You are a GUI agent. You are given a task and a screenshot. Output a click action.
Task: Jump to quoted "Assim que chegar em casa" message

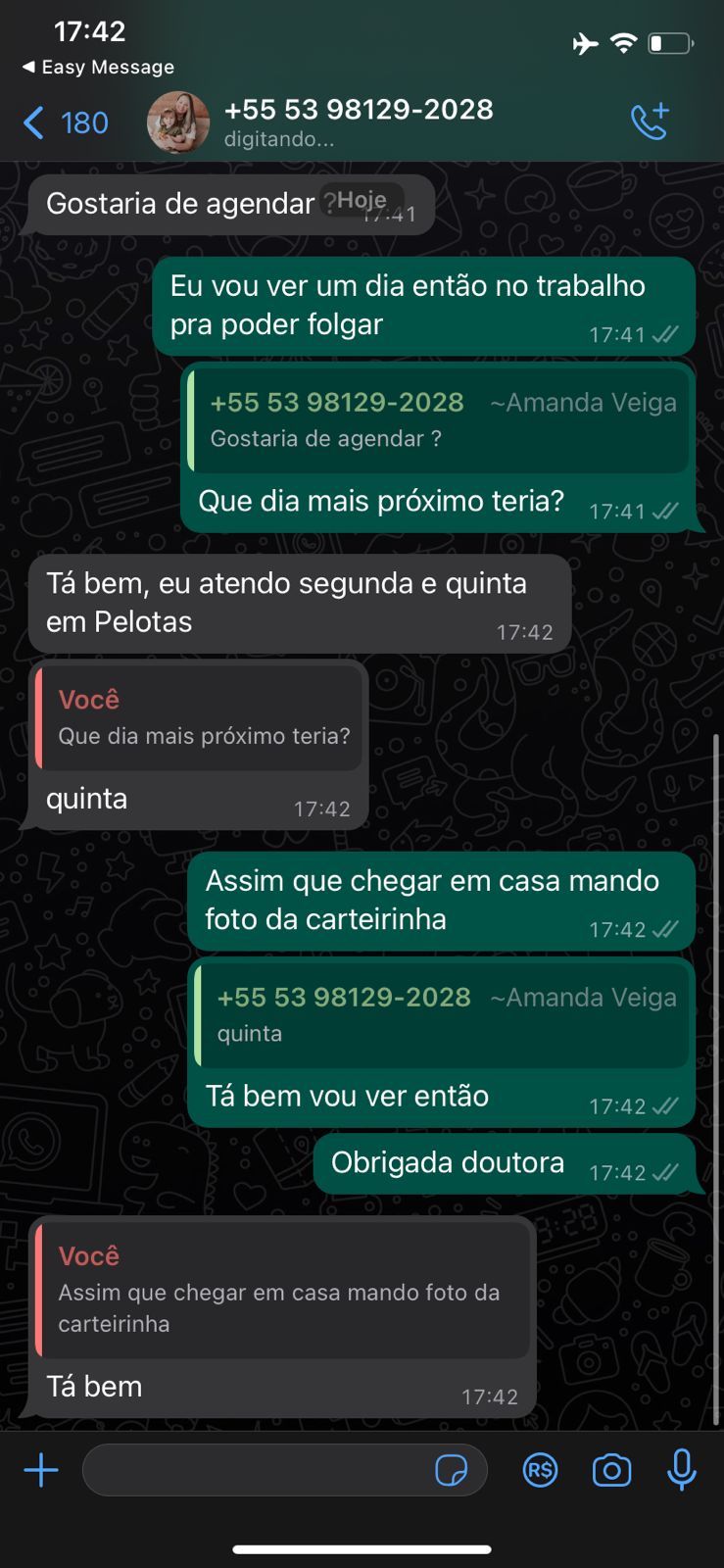pyautogui.click(x=282, y=1290)
